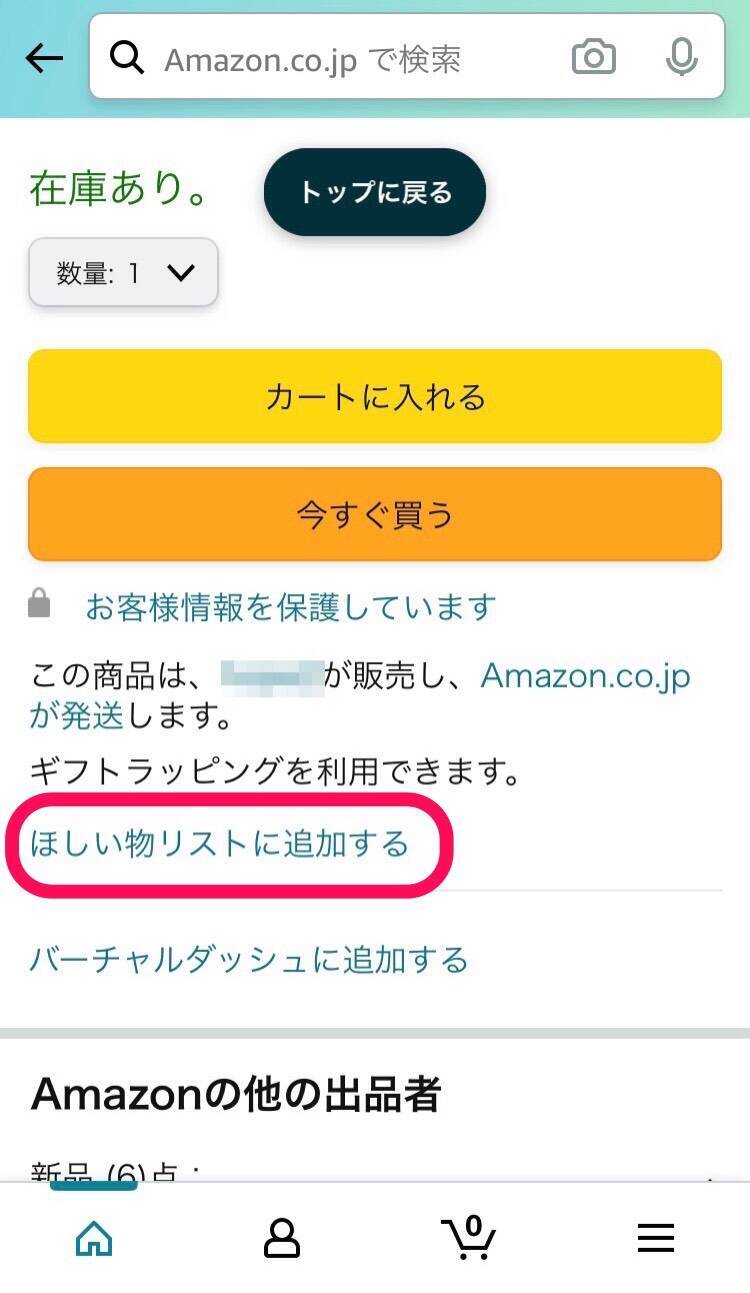Go back using the arrow icon
The image size is (750, 1293).
click(44, 59)
